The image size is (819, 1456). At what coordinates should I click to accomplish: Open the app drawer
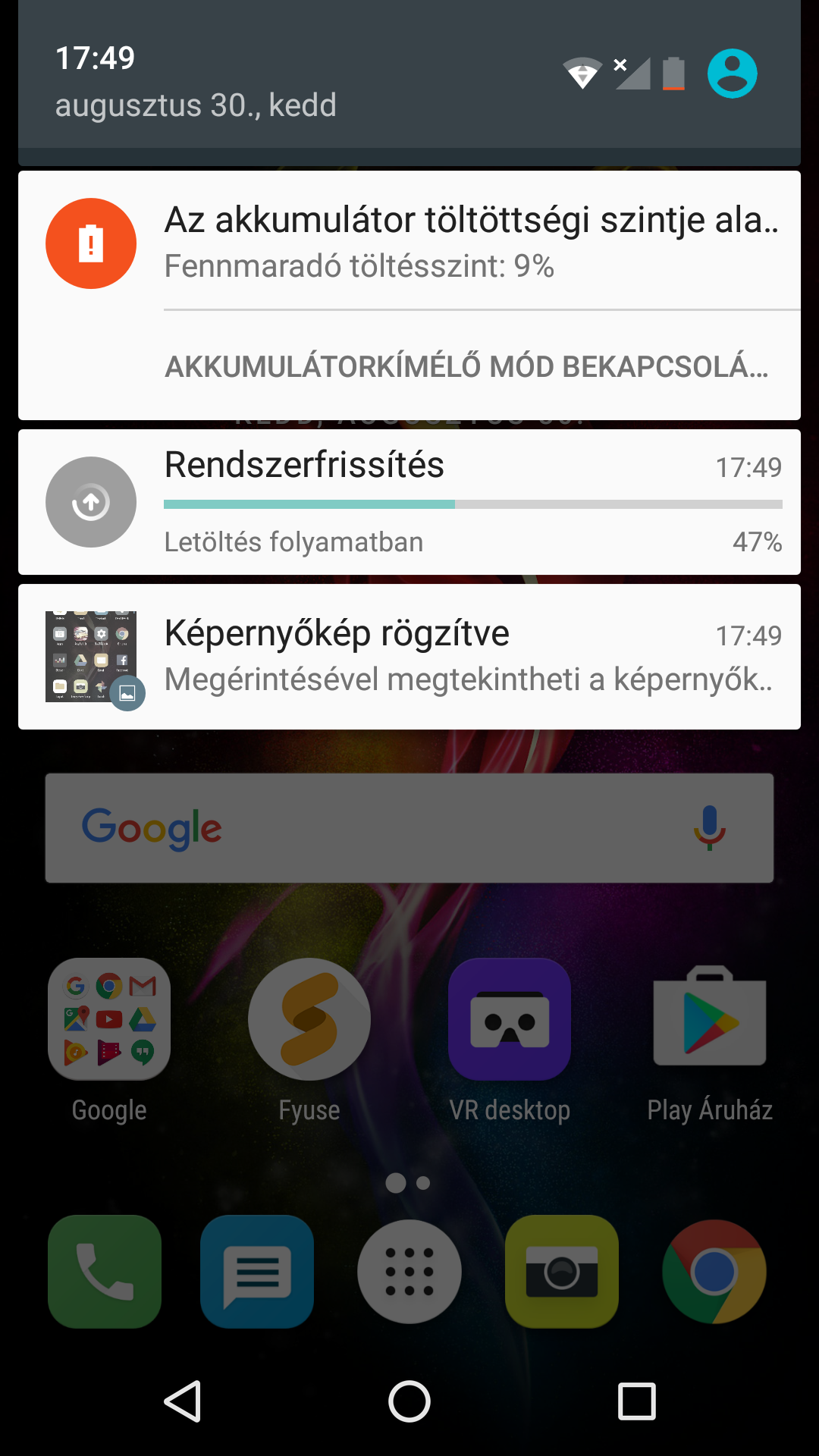coord(409,1272)
